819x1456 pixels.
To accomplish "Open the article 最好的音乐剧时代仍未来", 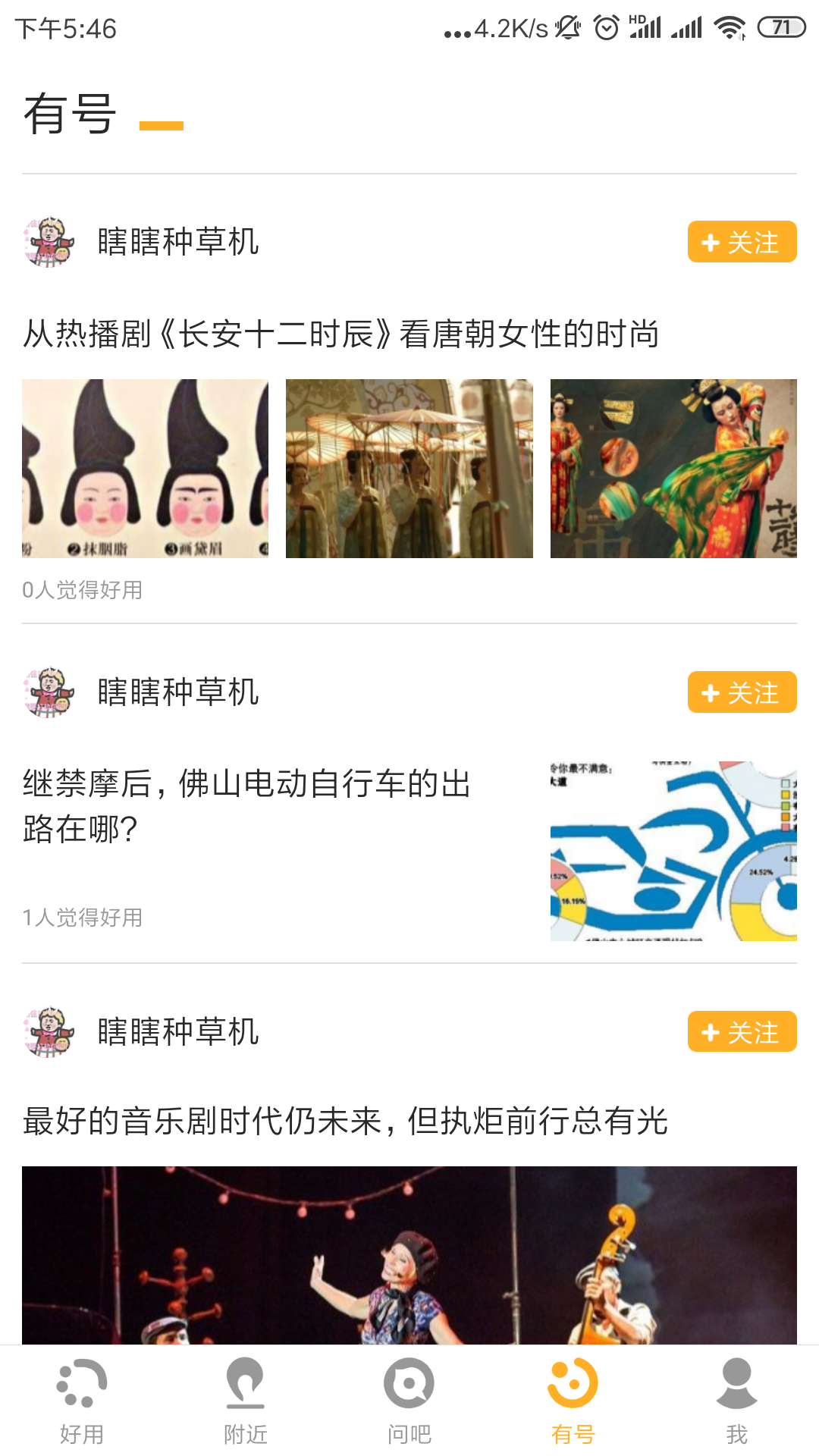I will (x=345, y=1121).
